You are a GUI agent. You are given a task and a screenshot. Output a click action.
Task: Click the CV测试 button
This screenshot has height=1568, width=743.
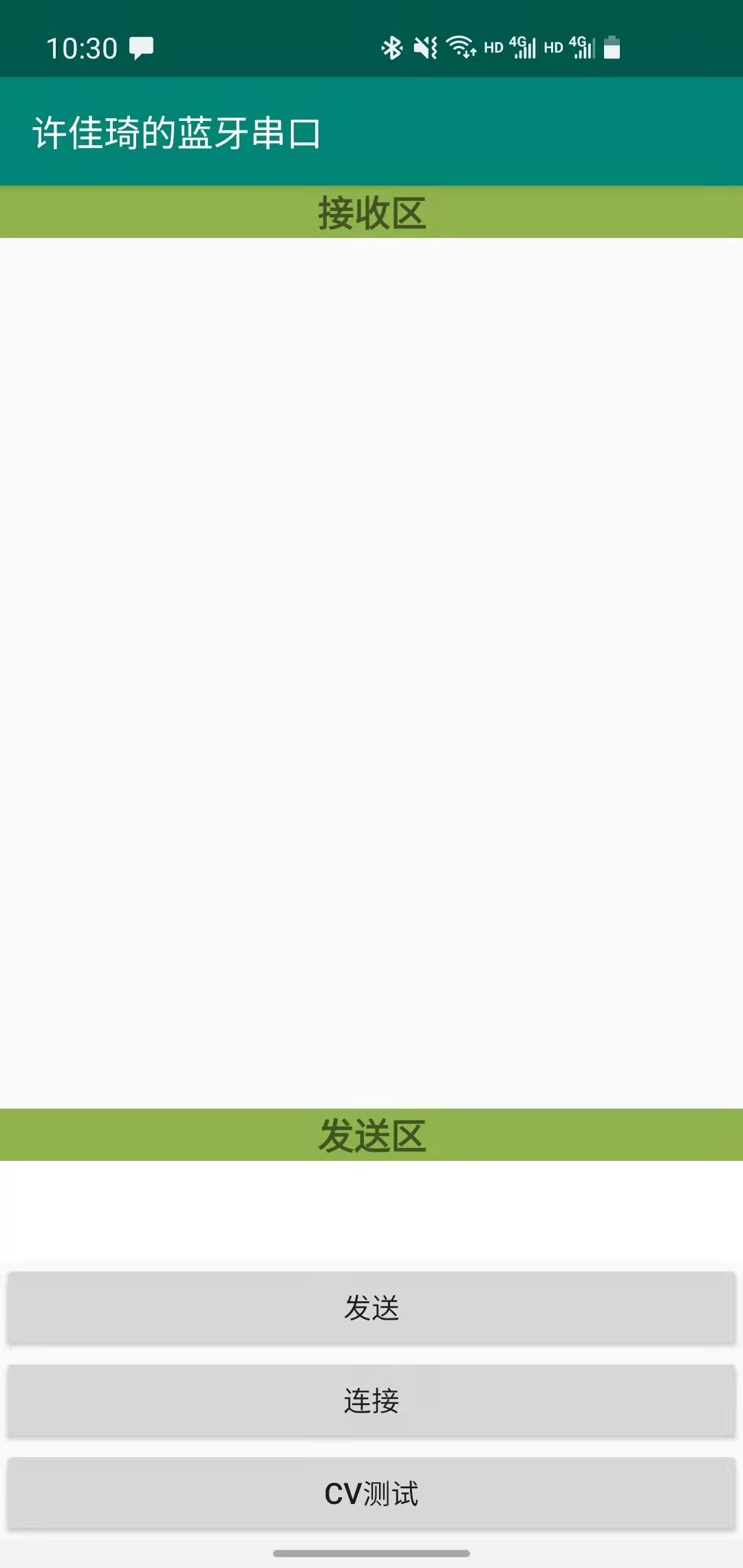coord(371,1494)
